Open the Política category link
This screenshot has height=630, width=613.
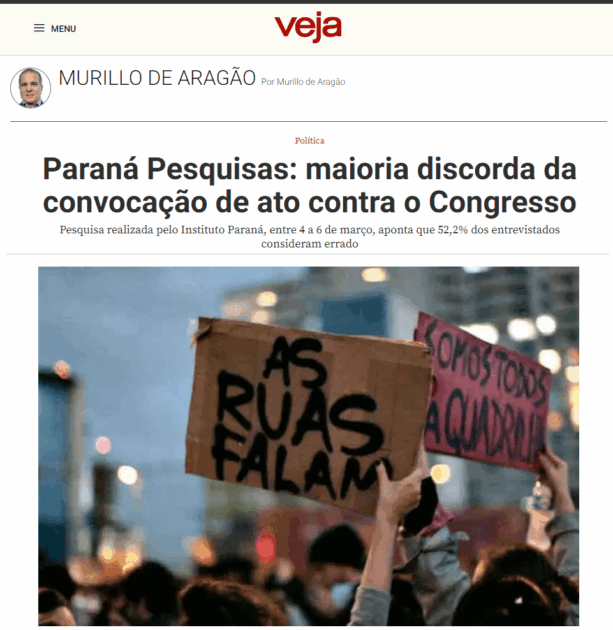click(x=309, y=141)
